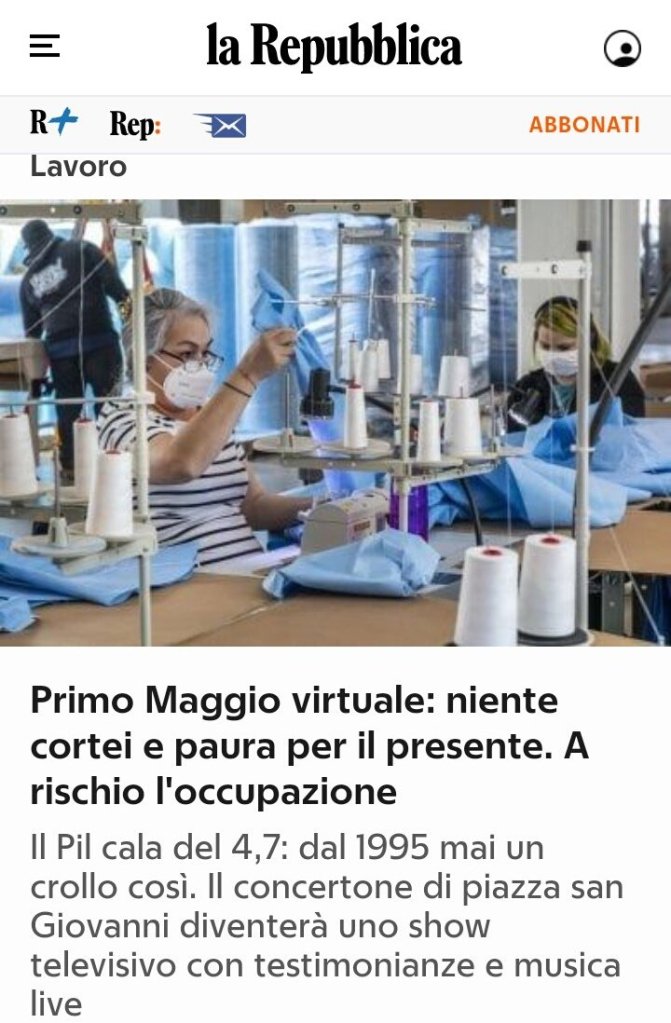This screenshot has width=671, height=1023.
Task: Open the Rep: section
Action: tap(135, 125)
